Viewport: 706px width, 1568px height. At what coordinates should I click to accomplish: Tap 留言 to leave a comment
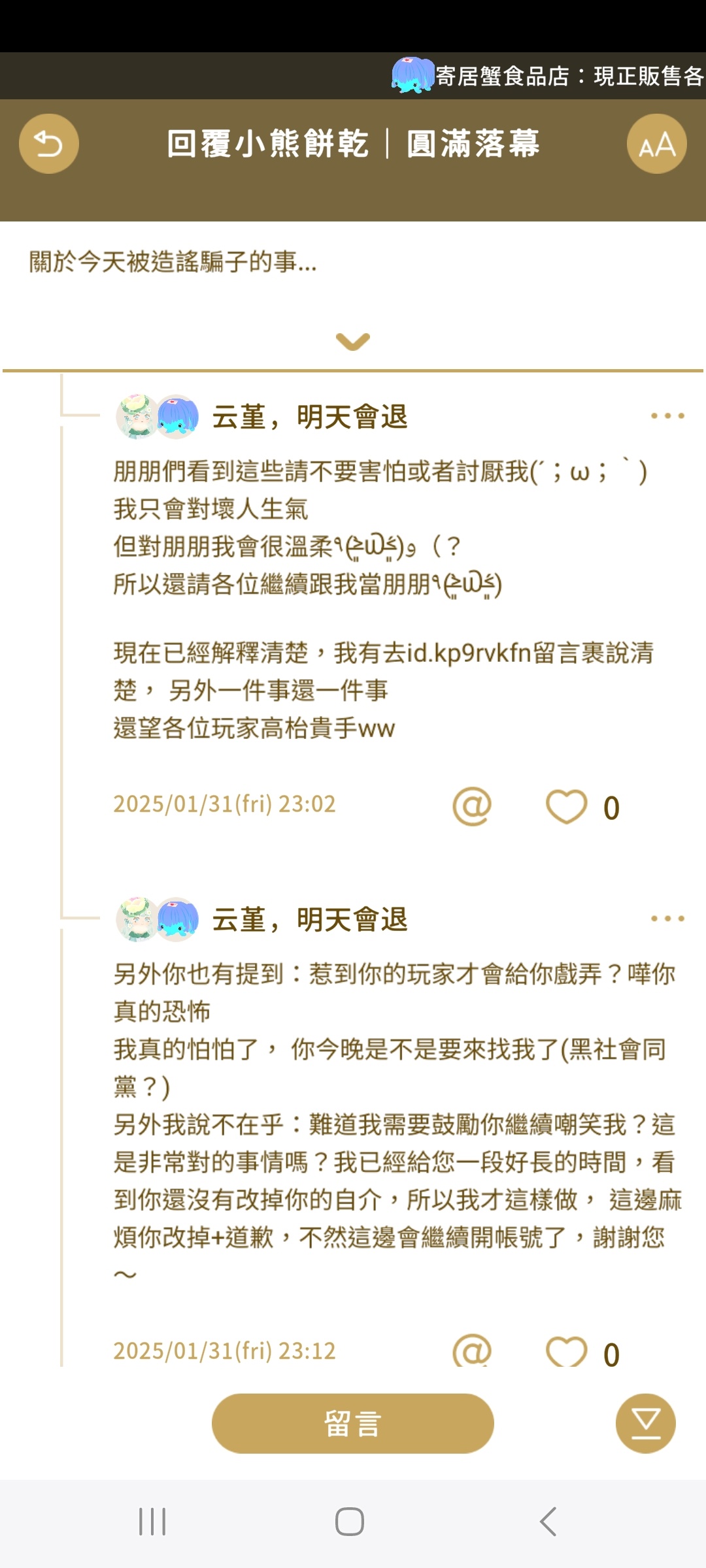(x=352, y=1423)
